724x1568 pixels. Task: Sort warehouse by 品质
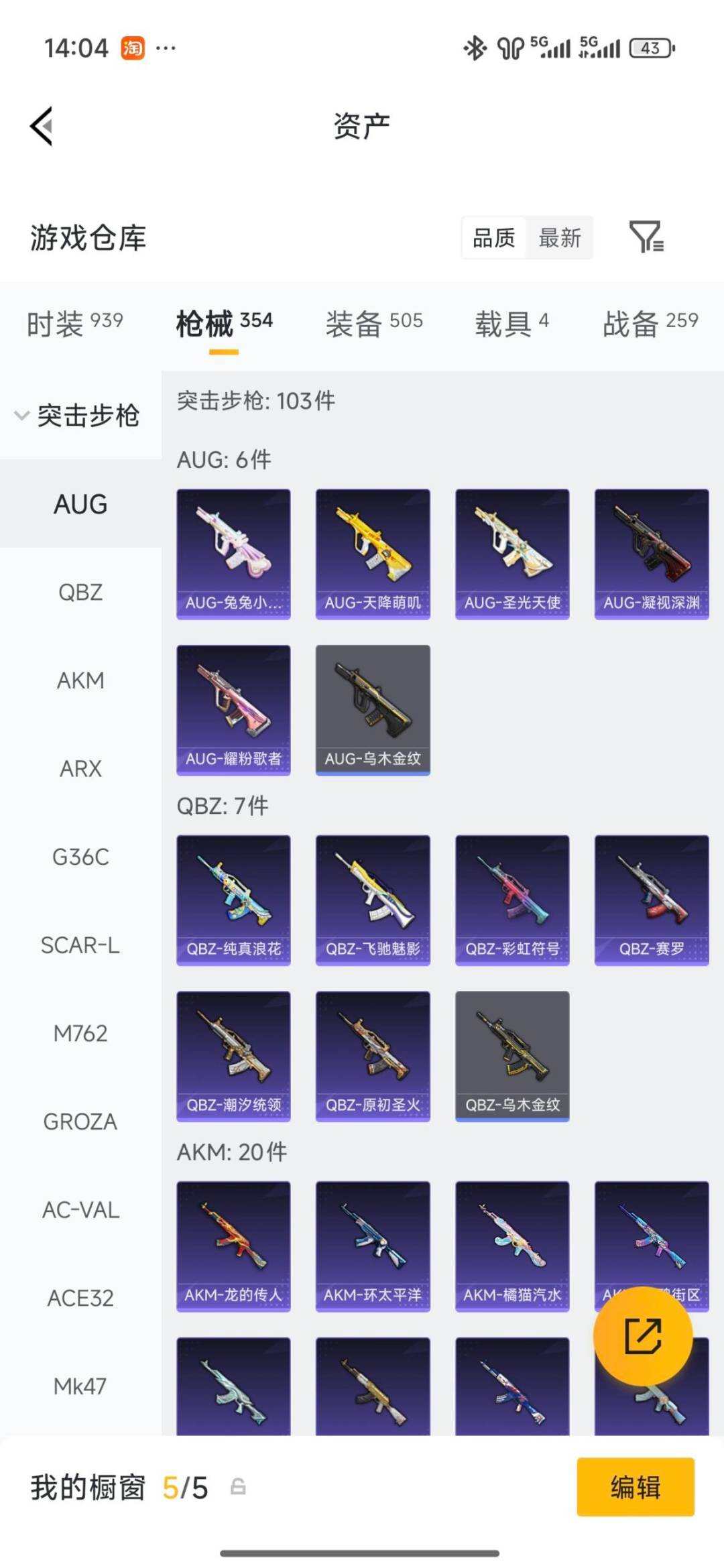click(x=494, y=237)
